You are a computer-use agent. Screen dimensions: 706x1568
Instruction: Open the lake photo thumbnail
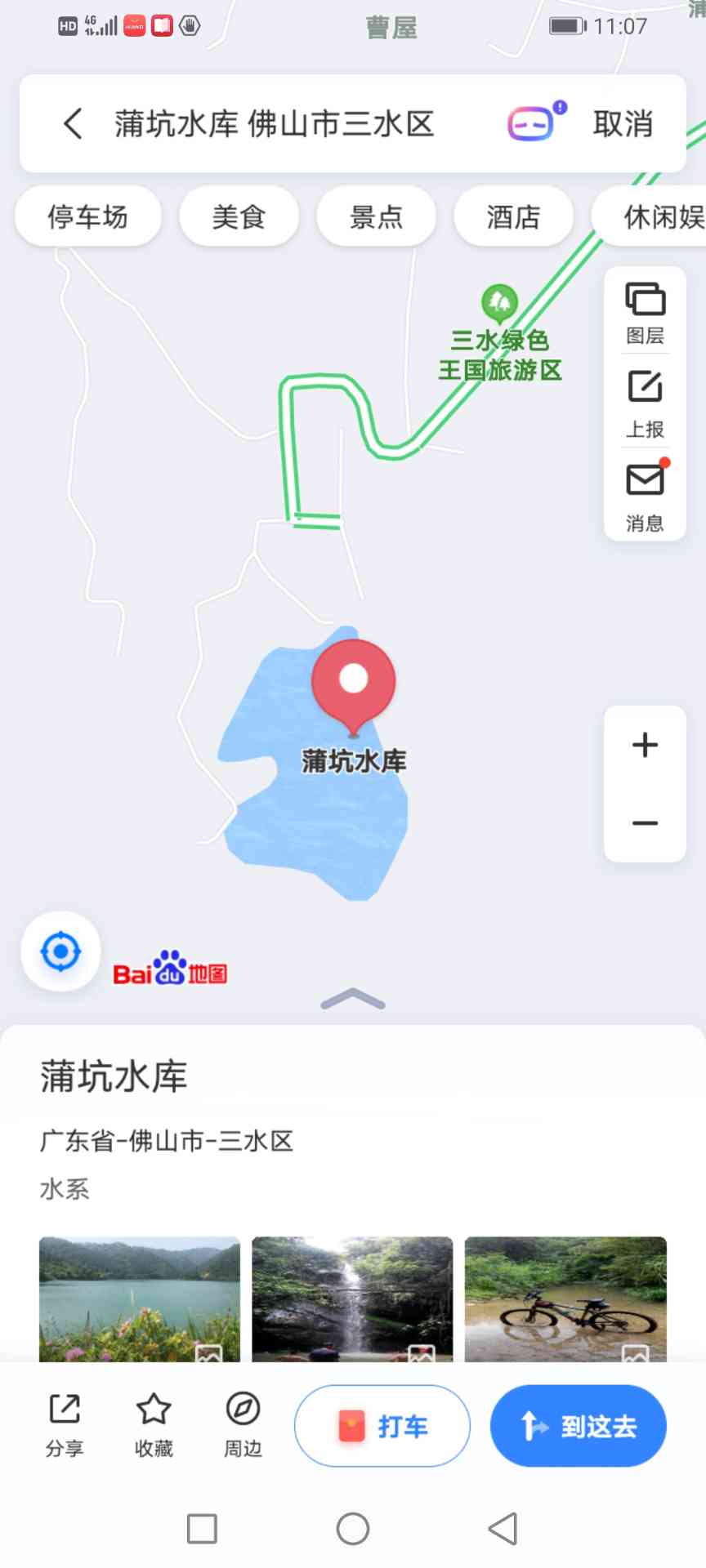[x=140, y=1298]
